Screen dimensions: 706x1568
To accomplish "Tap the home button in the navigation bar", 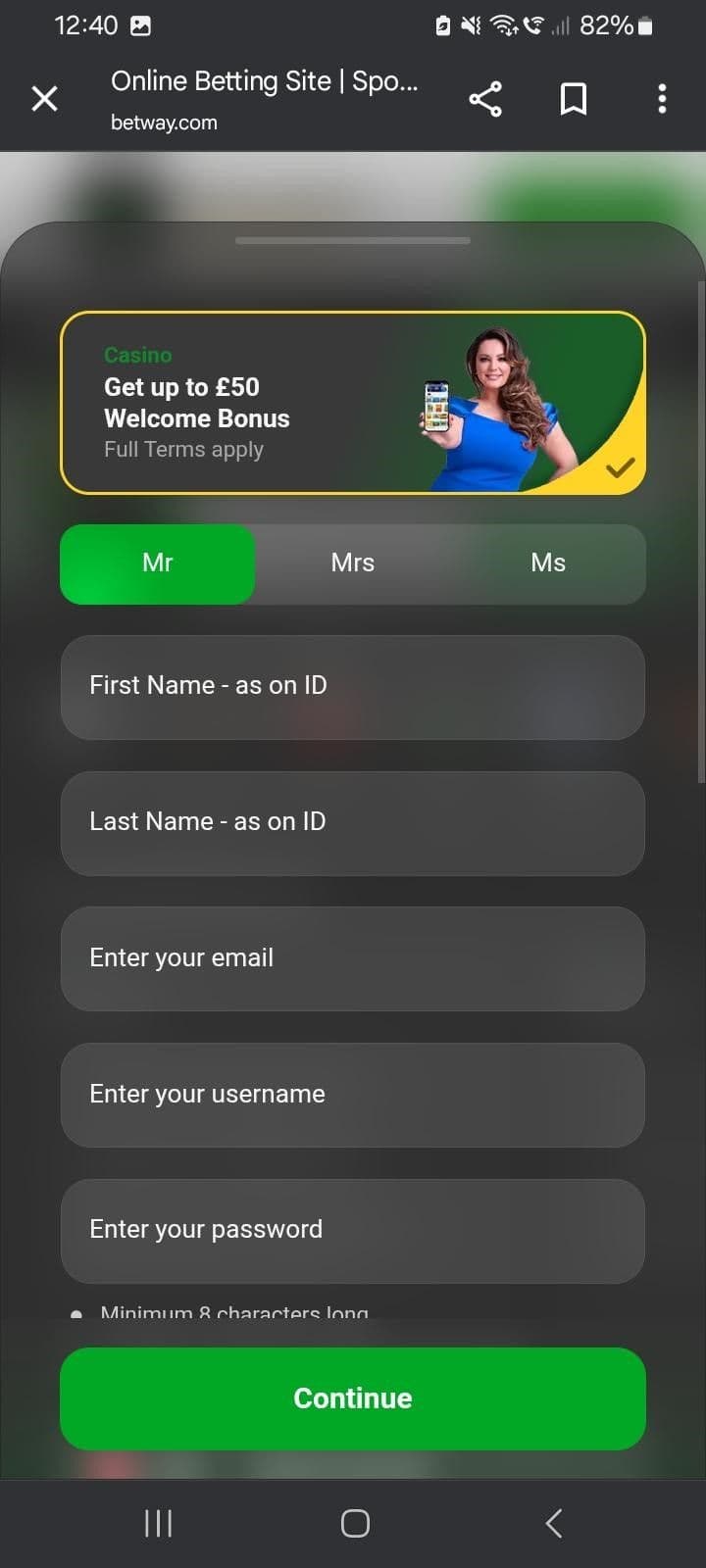I will point(353,1522).
